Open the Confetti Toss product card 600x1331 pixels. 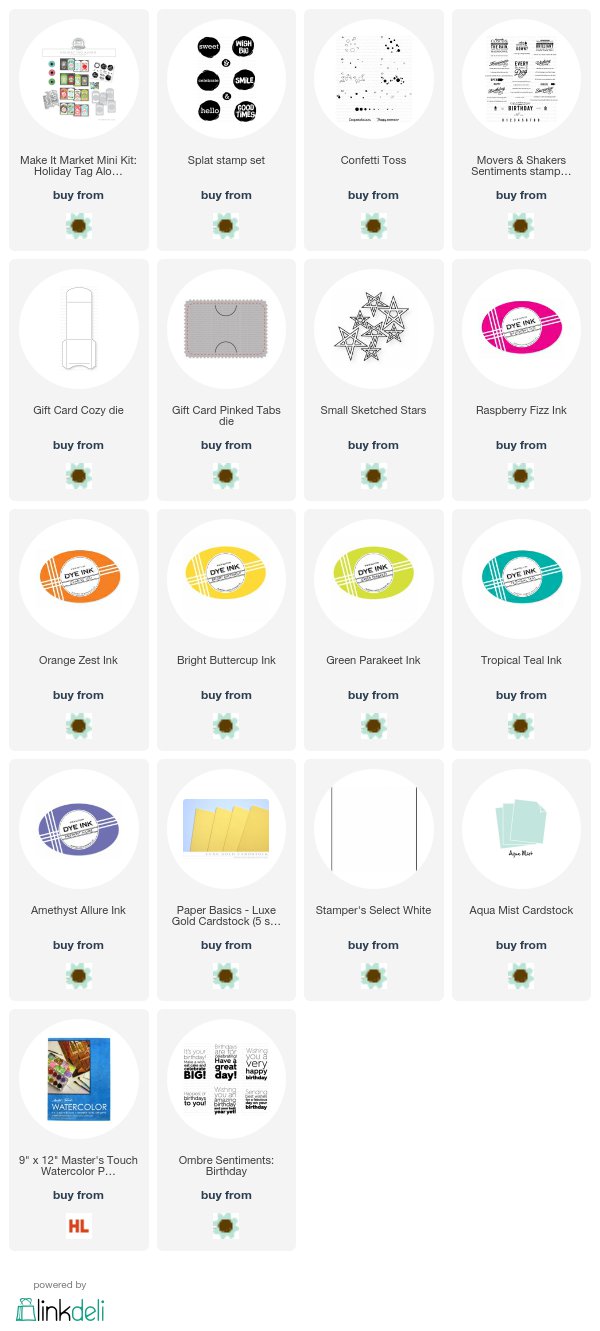[373, 130]
